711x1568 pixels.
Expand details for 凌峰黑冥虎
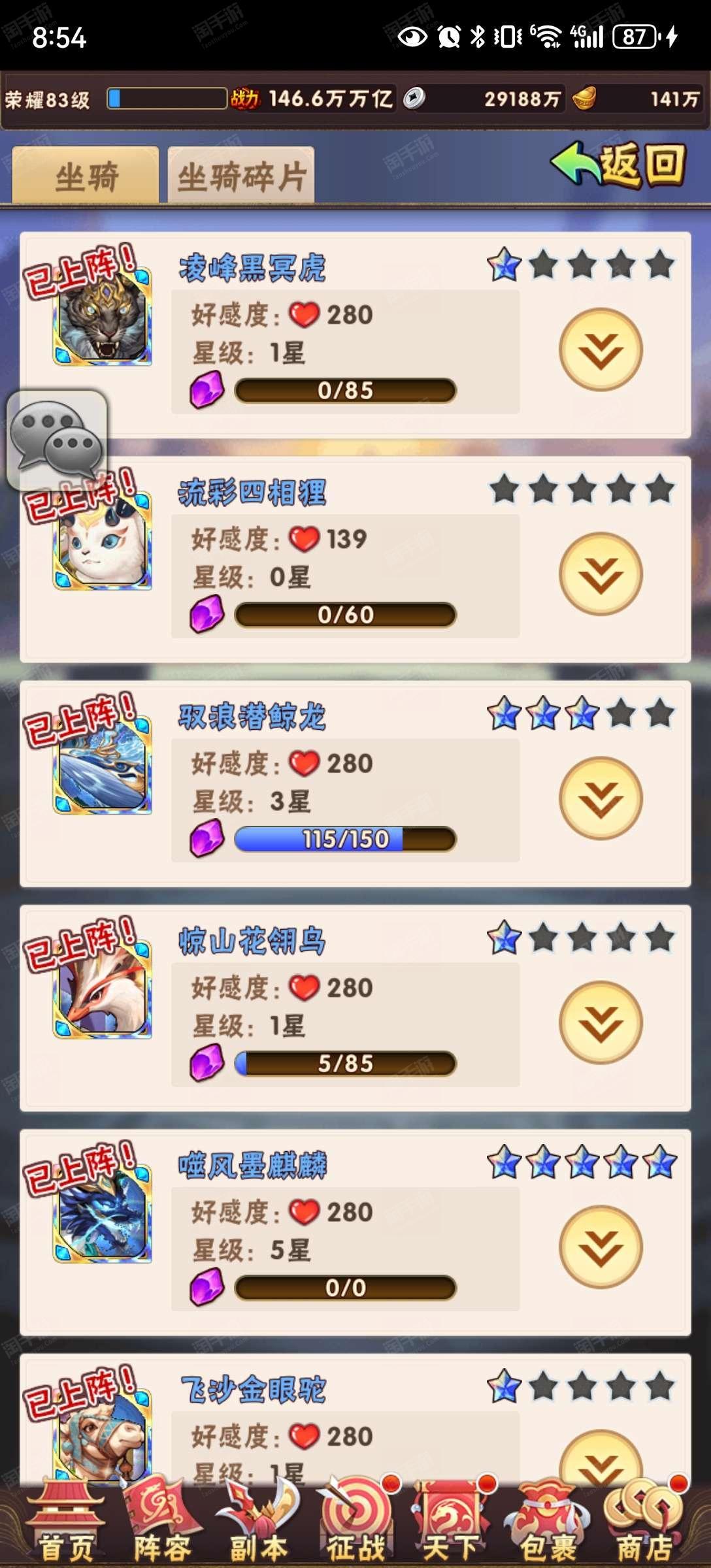point(601,350)
